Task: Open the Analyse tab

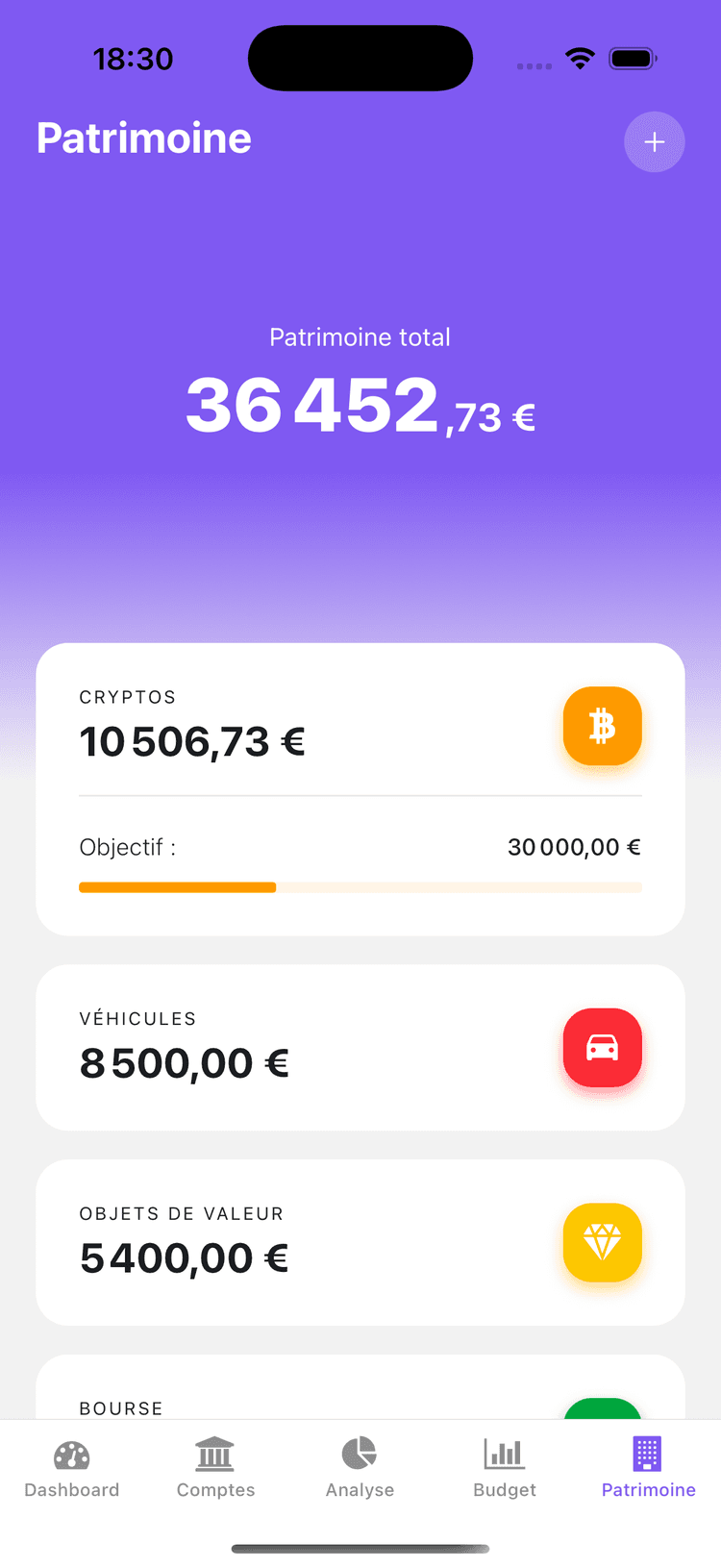Action: click(x=360, y=1469)
